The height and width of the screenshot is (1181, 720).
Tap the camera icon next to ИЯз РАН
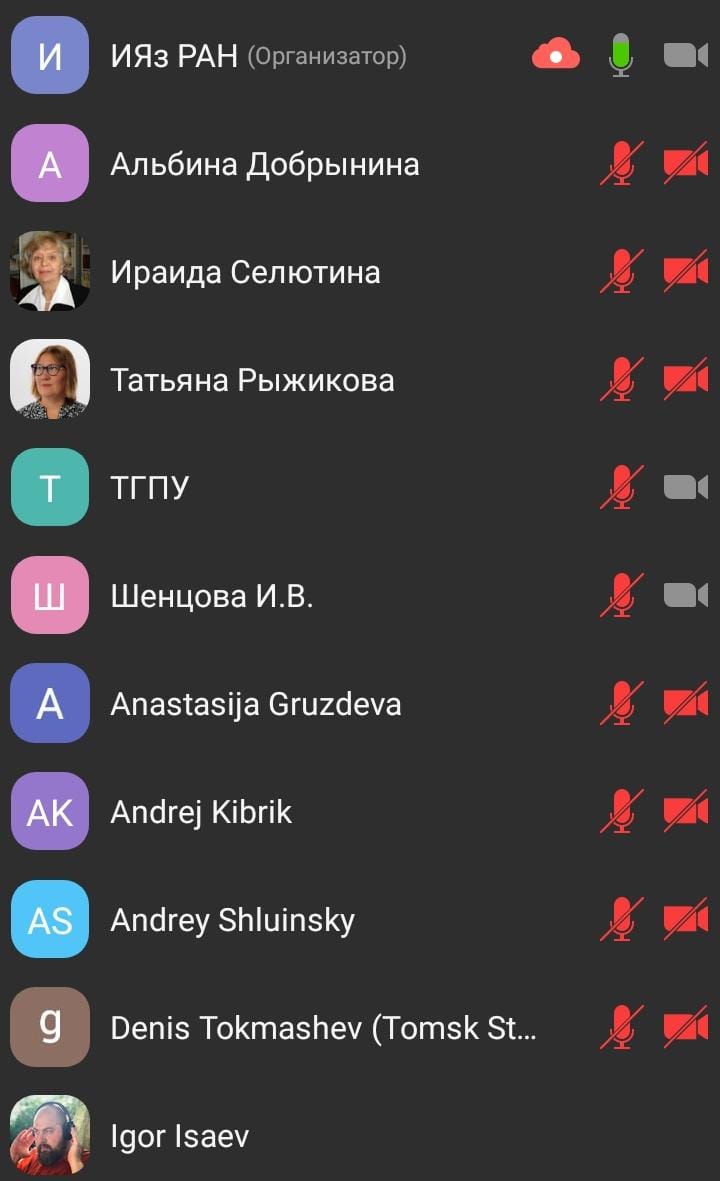tap(685, 55)
